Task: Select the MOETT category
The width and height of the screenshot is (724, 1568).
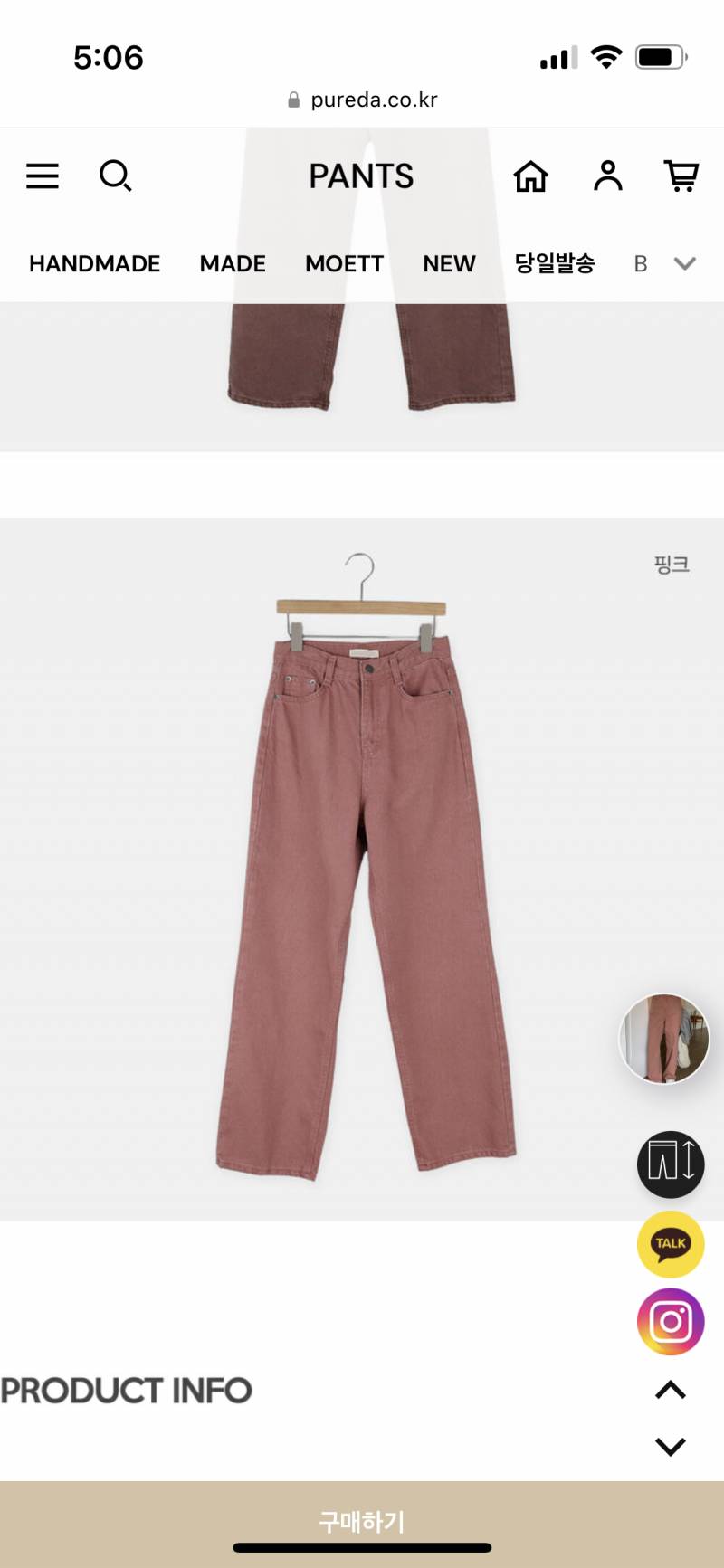Action: coord(344,263)
